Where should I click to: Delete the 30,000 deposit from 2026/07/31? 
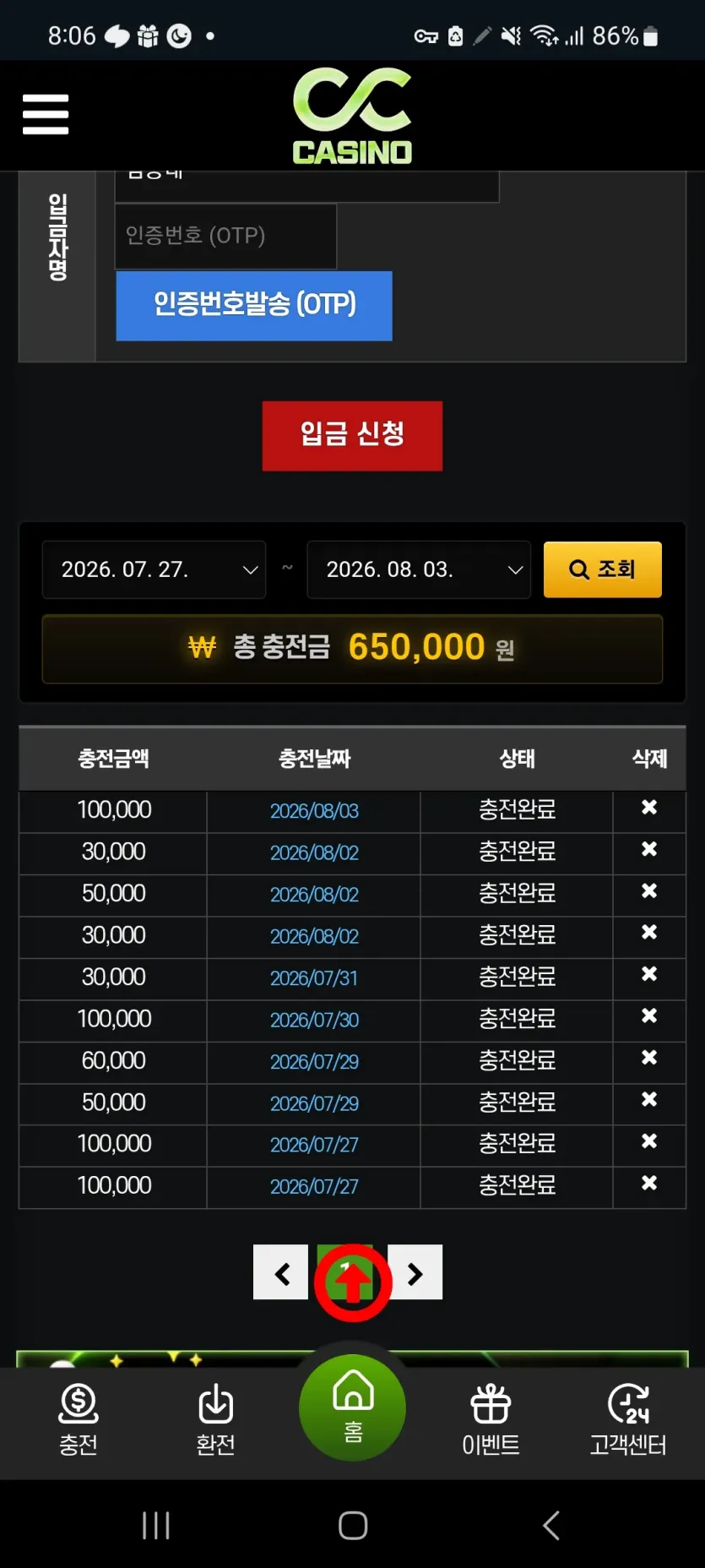pos(649,974)
